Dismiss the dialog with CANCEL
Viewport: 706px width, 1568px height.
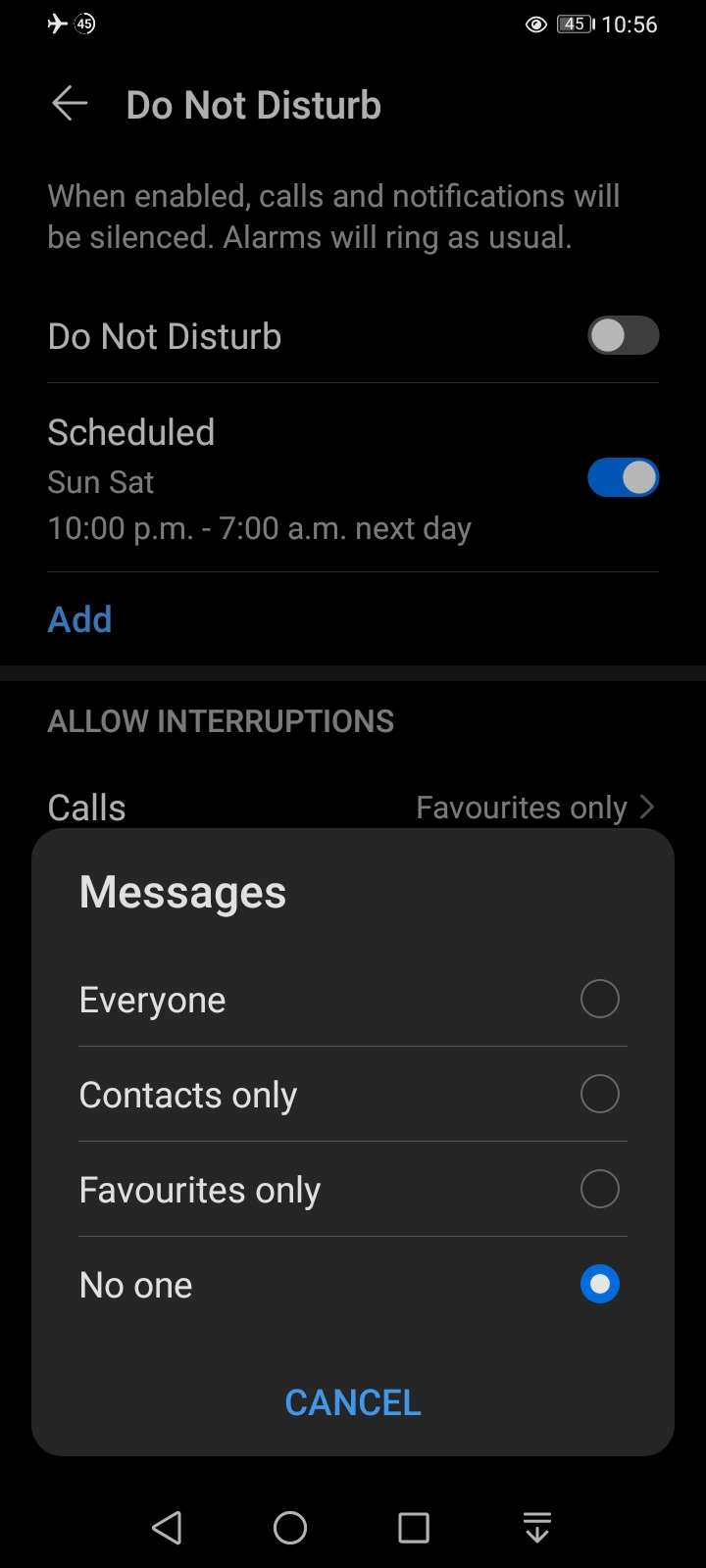[353, 1402]
